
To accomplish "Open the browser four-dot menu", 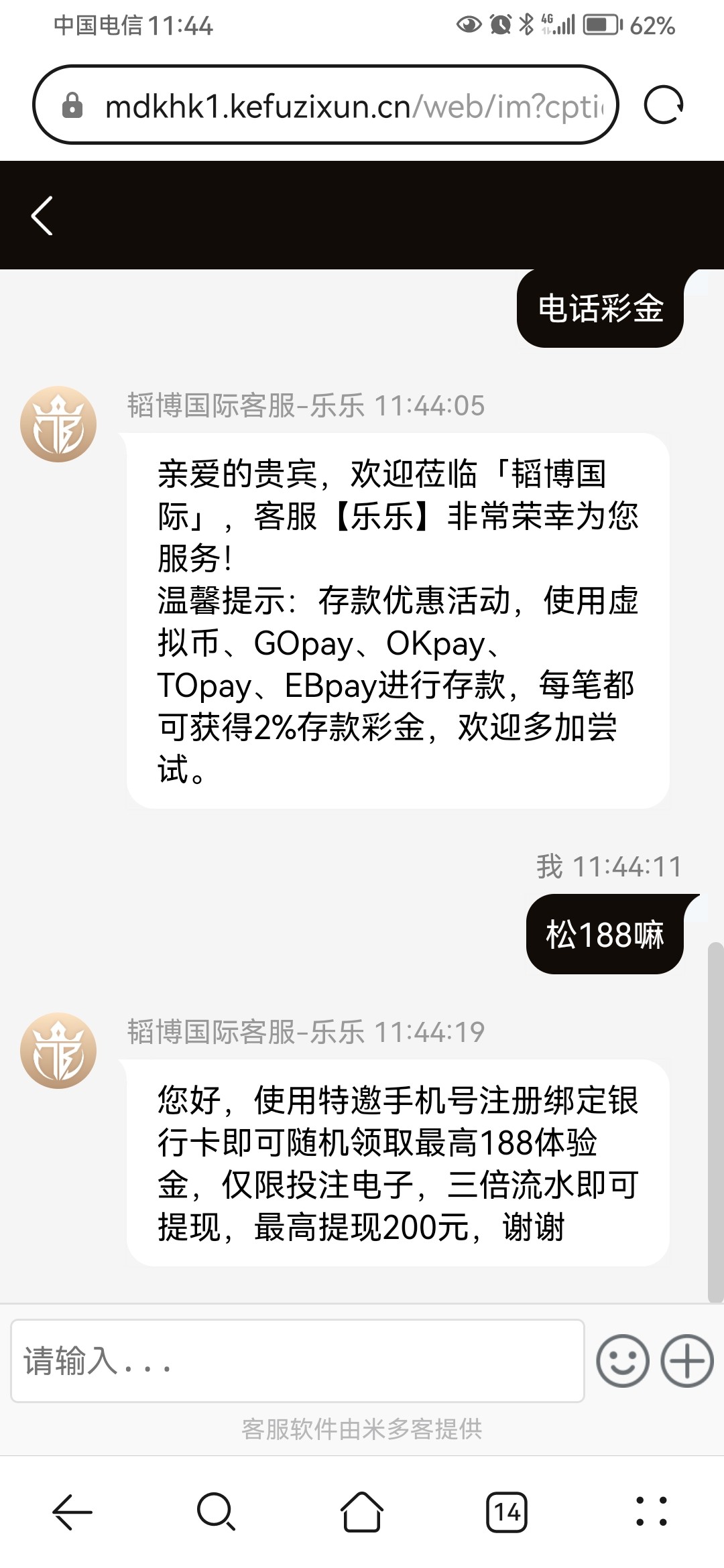I will [652, 1512].
